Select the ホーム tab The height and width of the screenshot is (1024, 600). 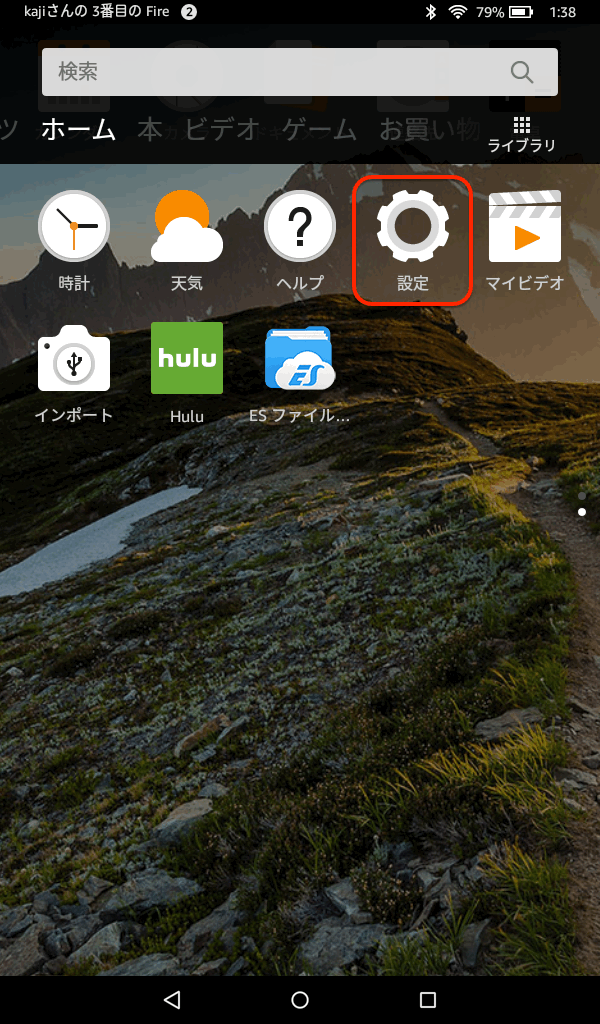point(79,130)
